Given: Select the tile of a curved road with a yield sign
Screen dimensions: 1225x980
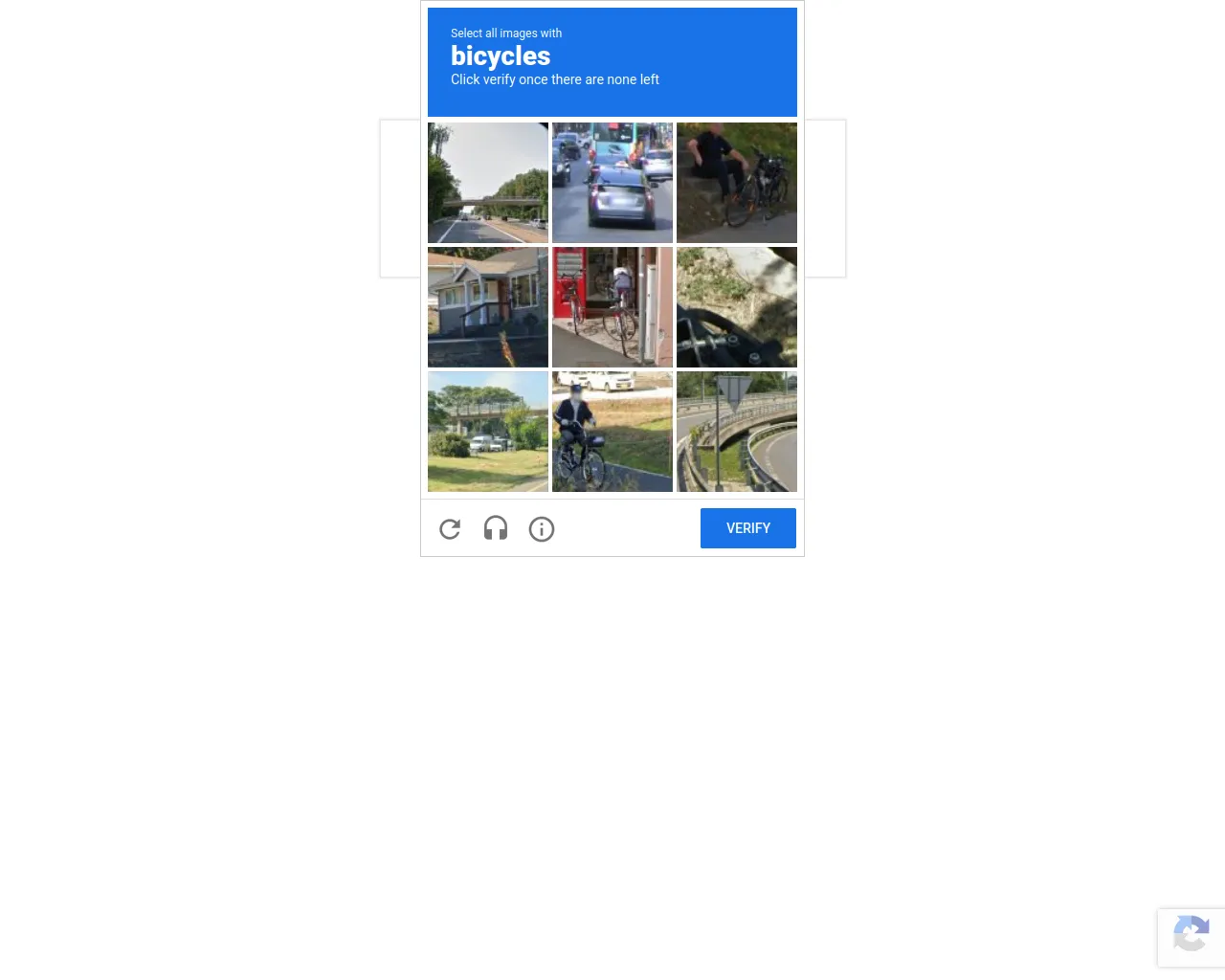Looking at the screenshot, I should pyautogui.click(x=736, y=432).
